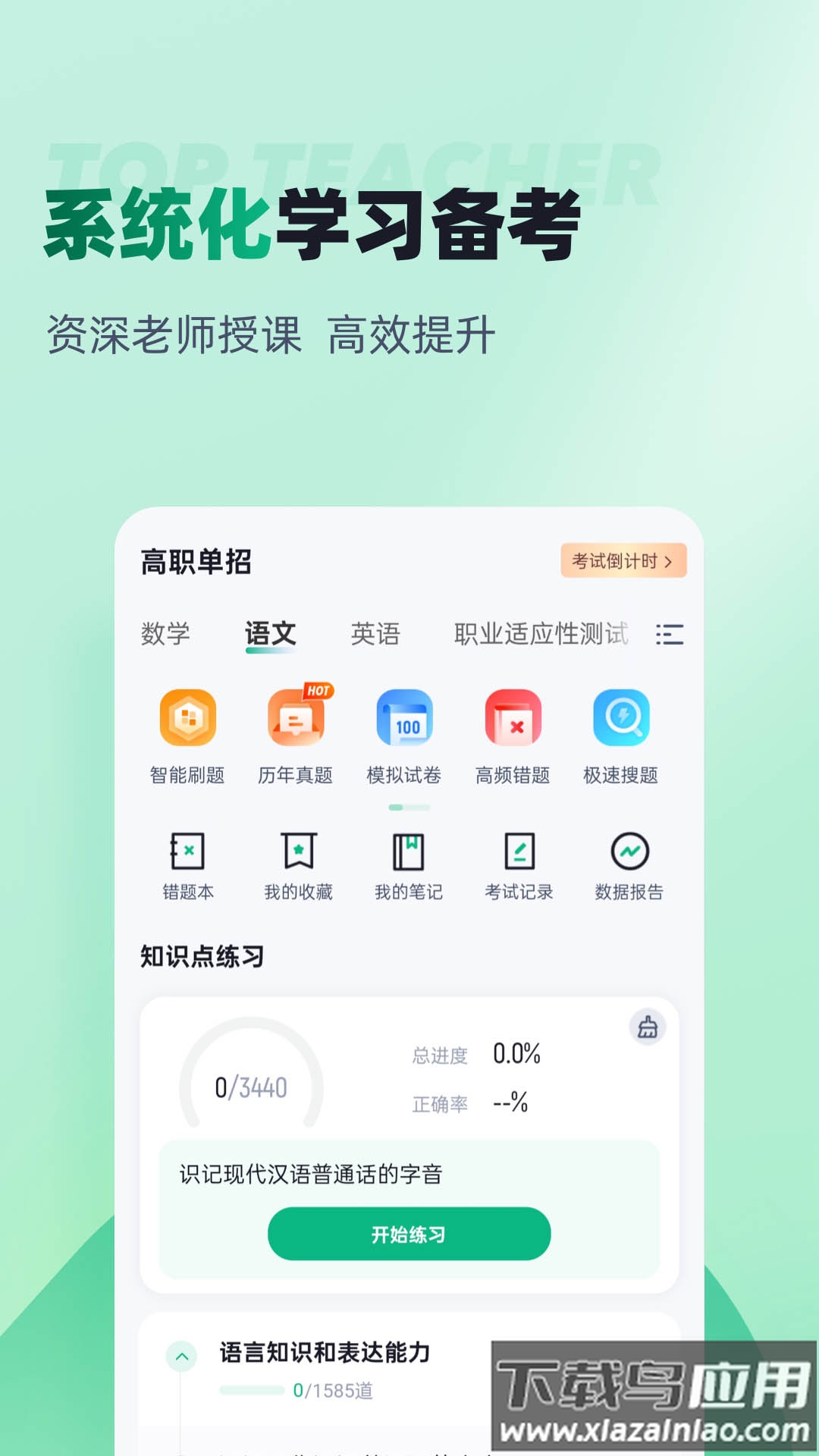Viewport: 819px width, 1456px height.
Task: Open the 职业适应性测试 tab
Action: coord(540,635)
